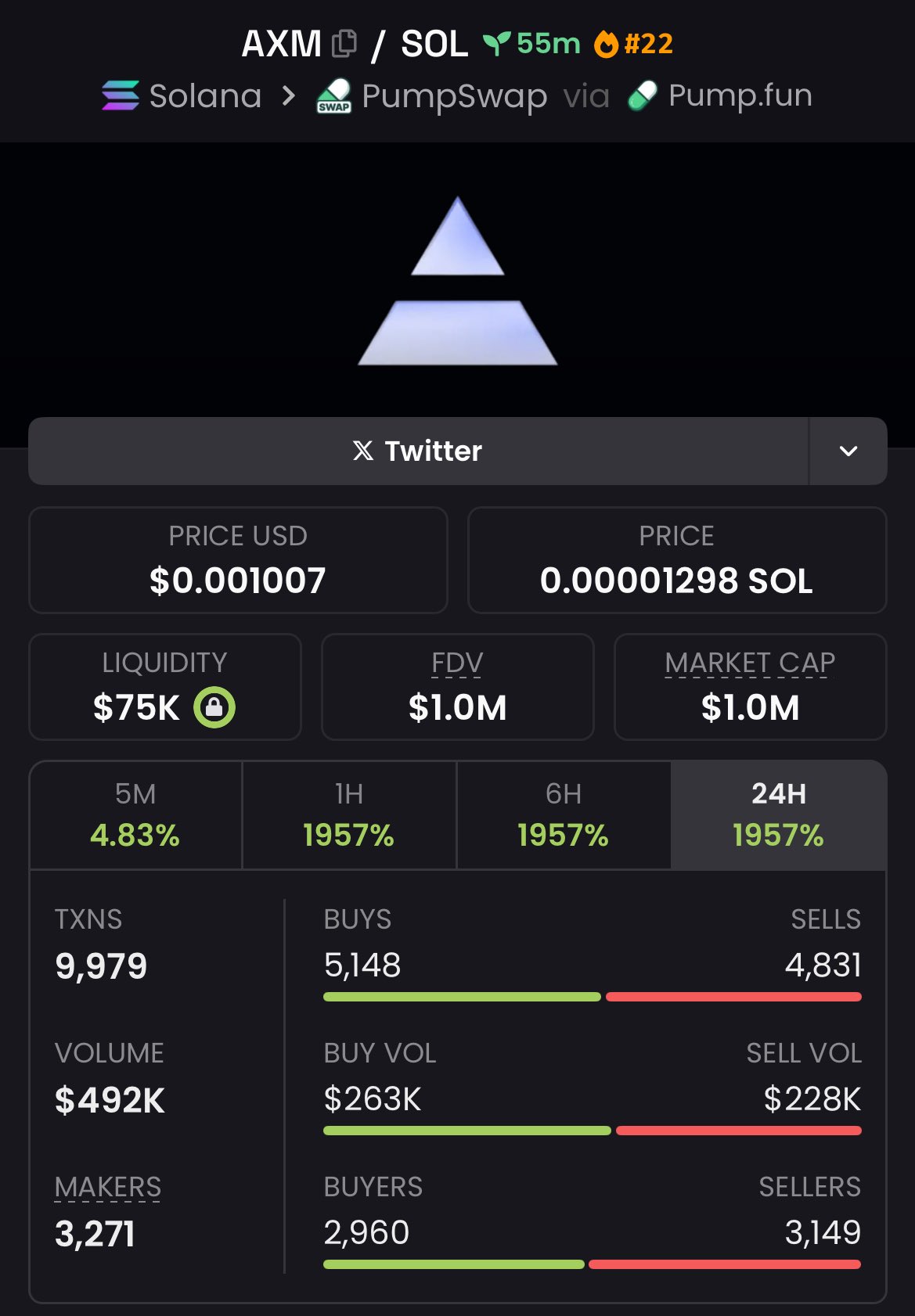Viewport: 915px width, 1316px height.
Task: Tap the liquidity lock icon
Action: click(x=214, y=707)
